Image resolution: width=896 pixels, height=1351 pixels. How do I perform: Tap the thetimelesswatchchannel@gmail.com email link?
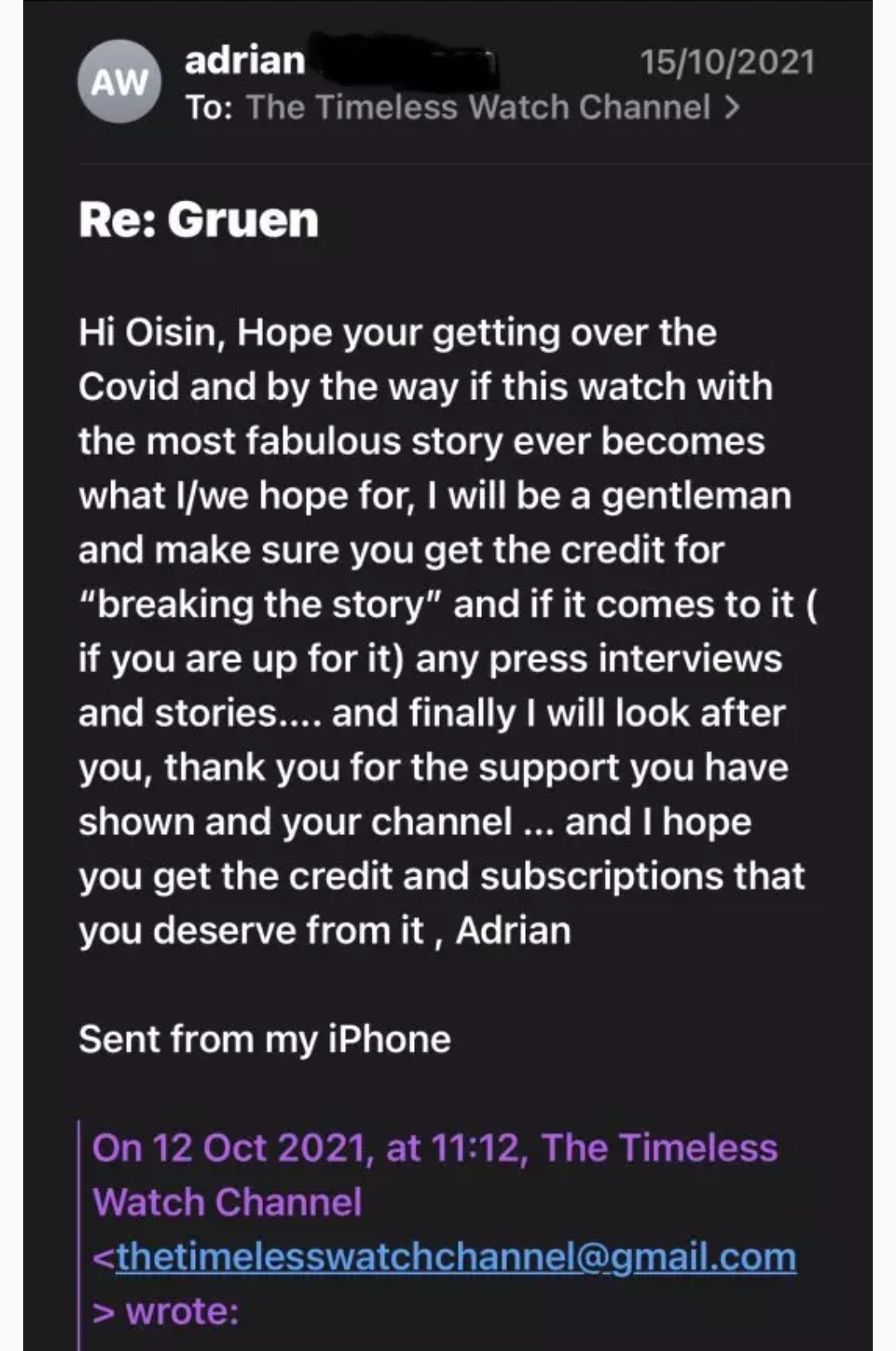[455, 1256]
